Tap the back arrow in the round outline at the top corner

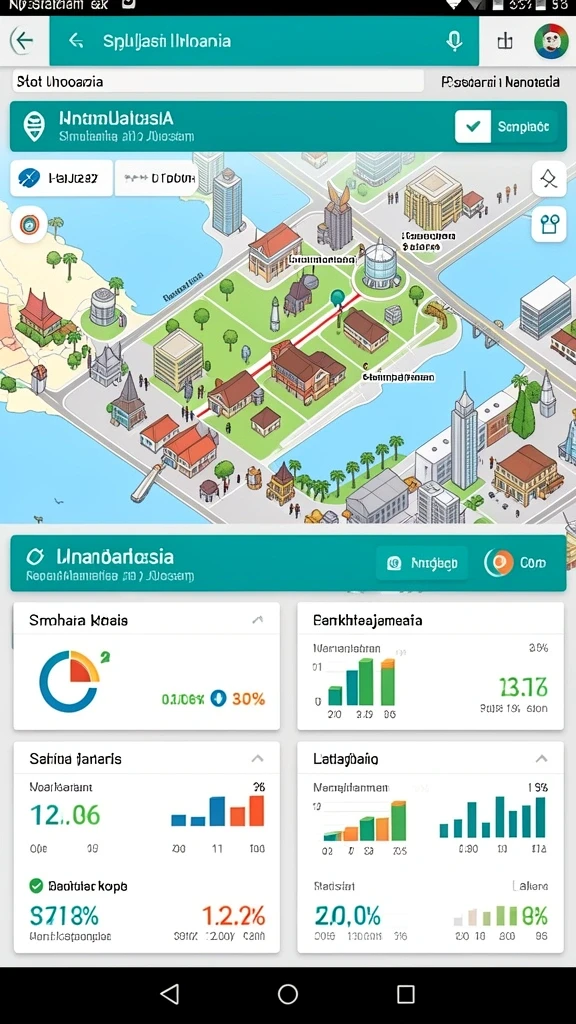[24, 40]
